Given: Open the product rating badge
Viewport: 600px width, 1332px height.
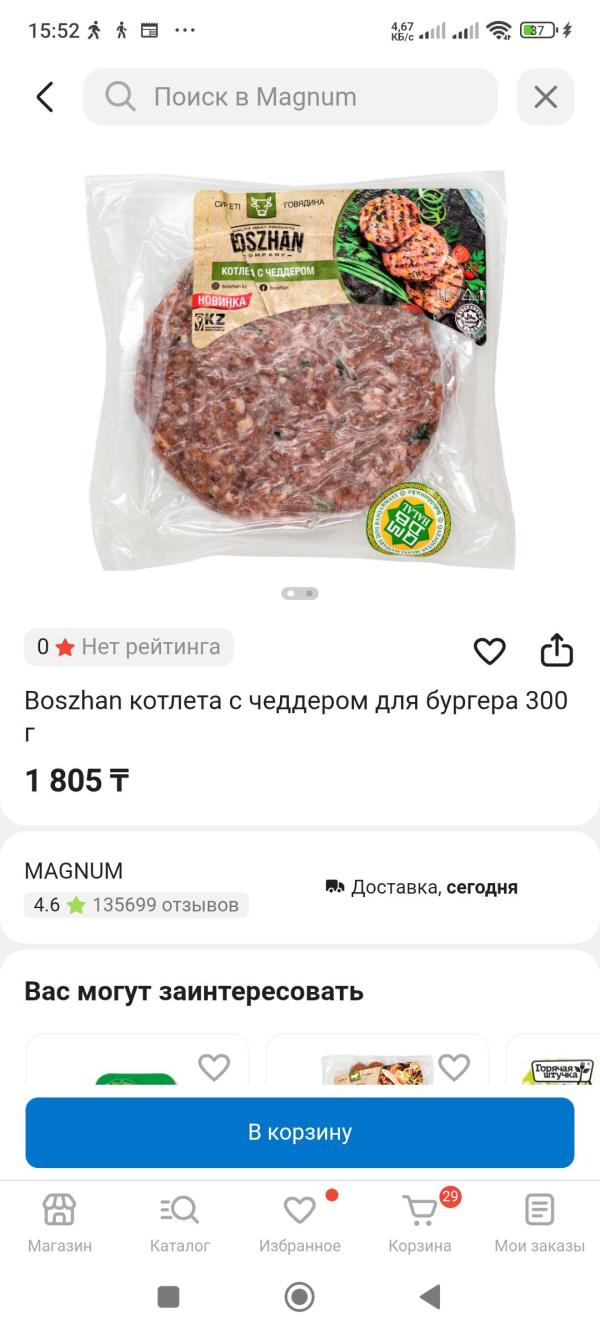Looking at the screenshot, I should pyautogui.click(x=129, y=647).
